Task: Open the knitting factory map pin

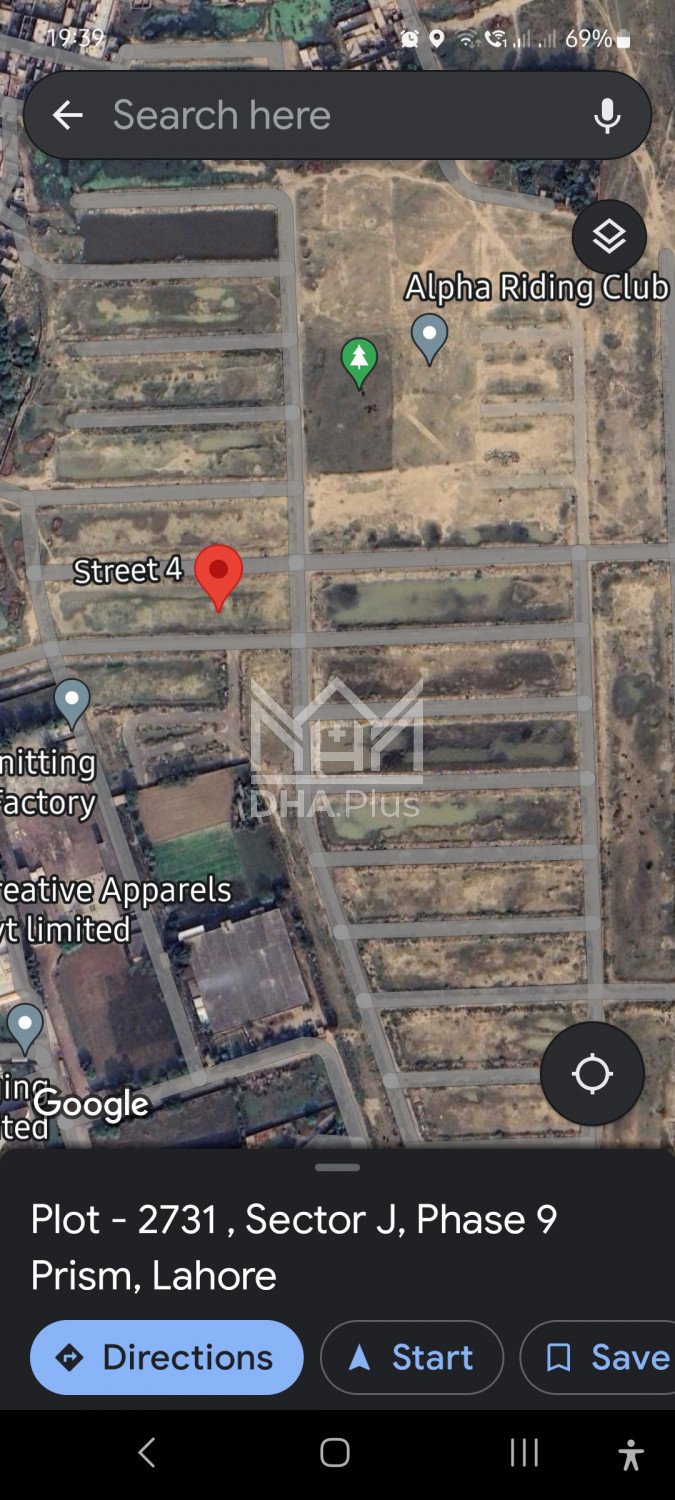Action: pos(72,700)
